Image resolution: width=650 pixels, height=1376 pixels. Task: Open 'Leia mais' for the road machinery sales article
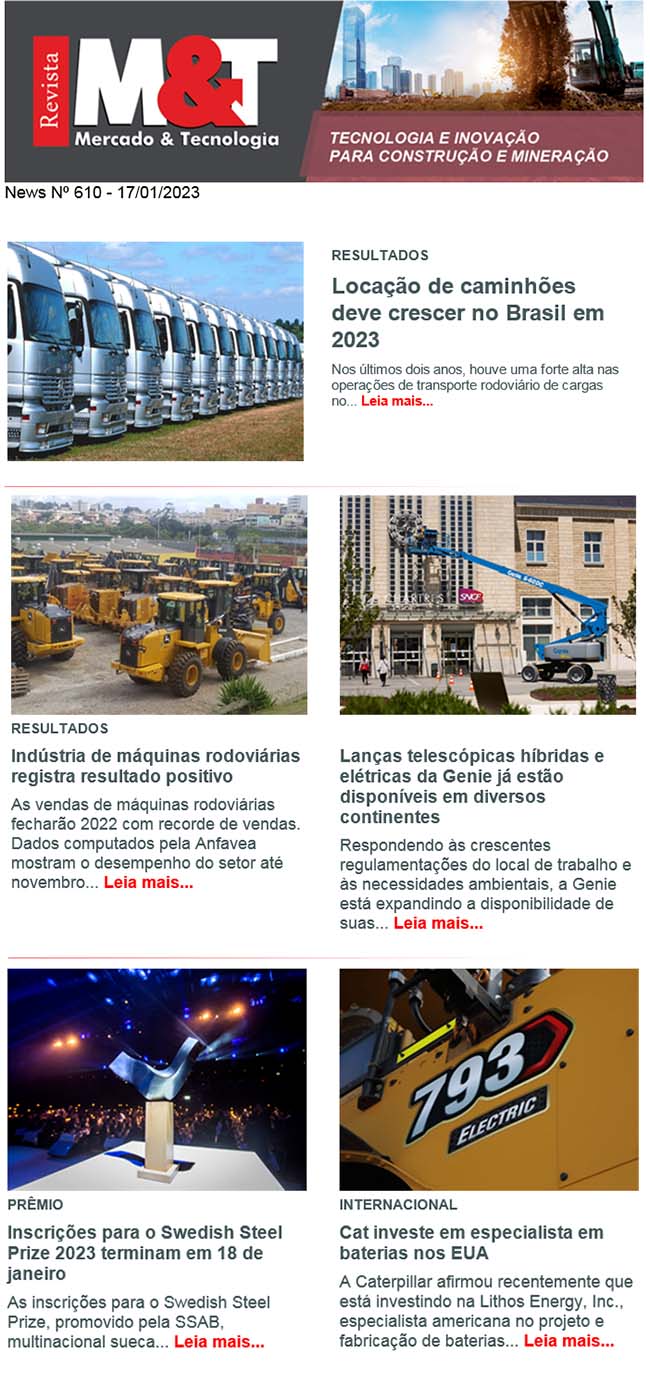[149, 883]
